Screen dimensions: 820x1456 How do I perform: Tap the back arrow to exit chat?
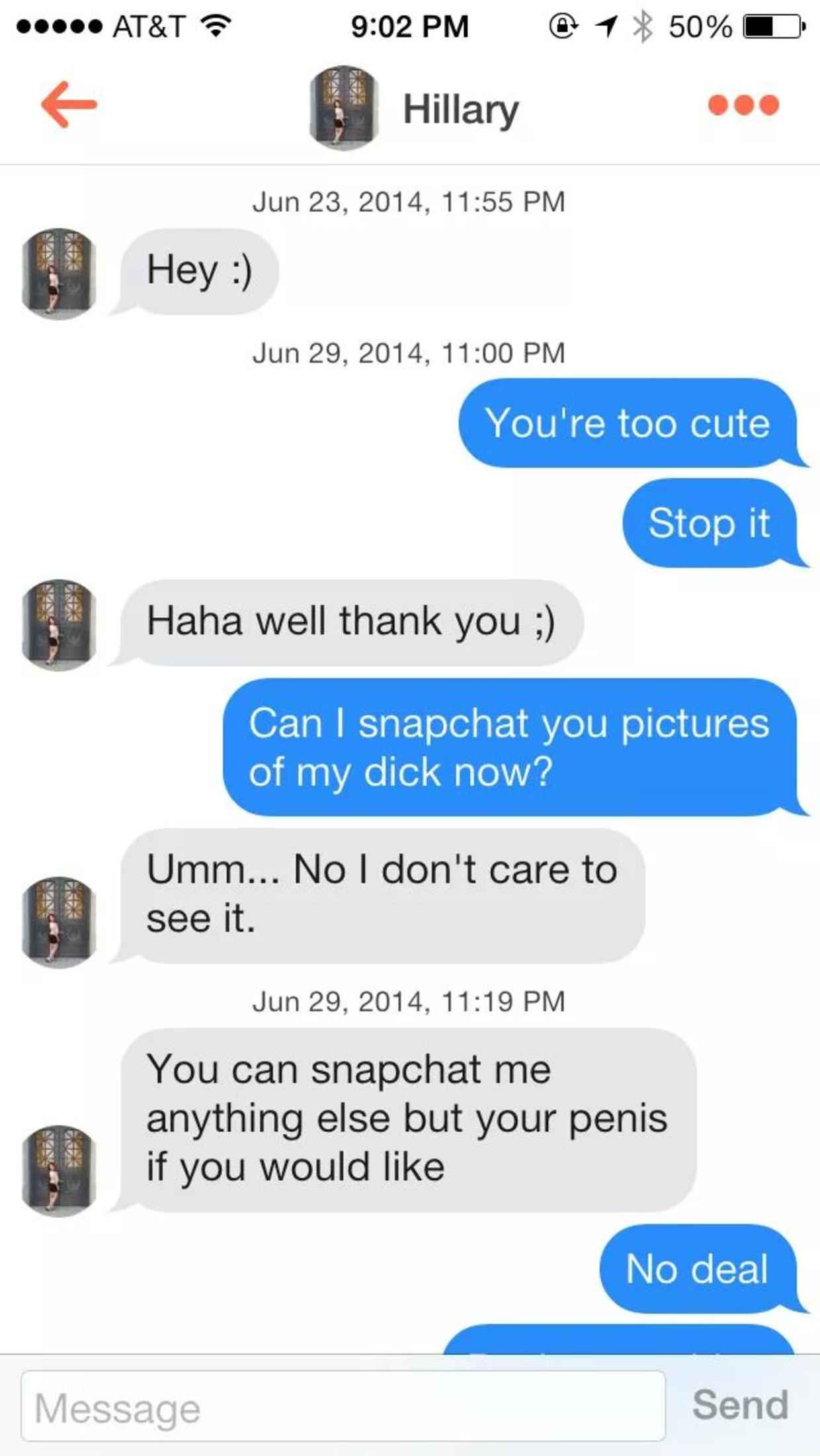(68, 106)
